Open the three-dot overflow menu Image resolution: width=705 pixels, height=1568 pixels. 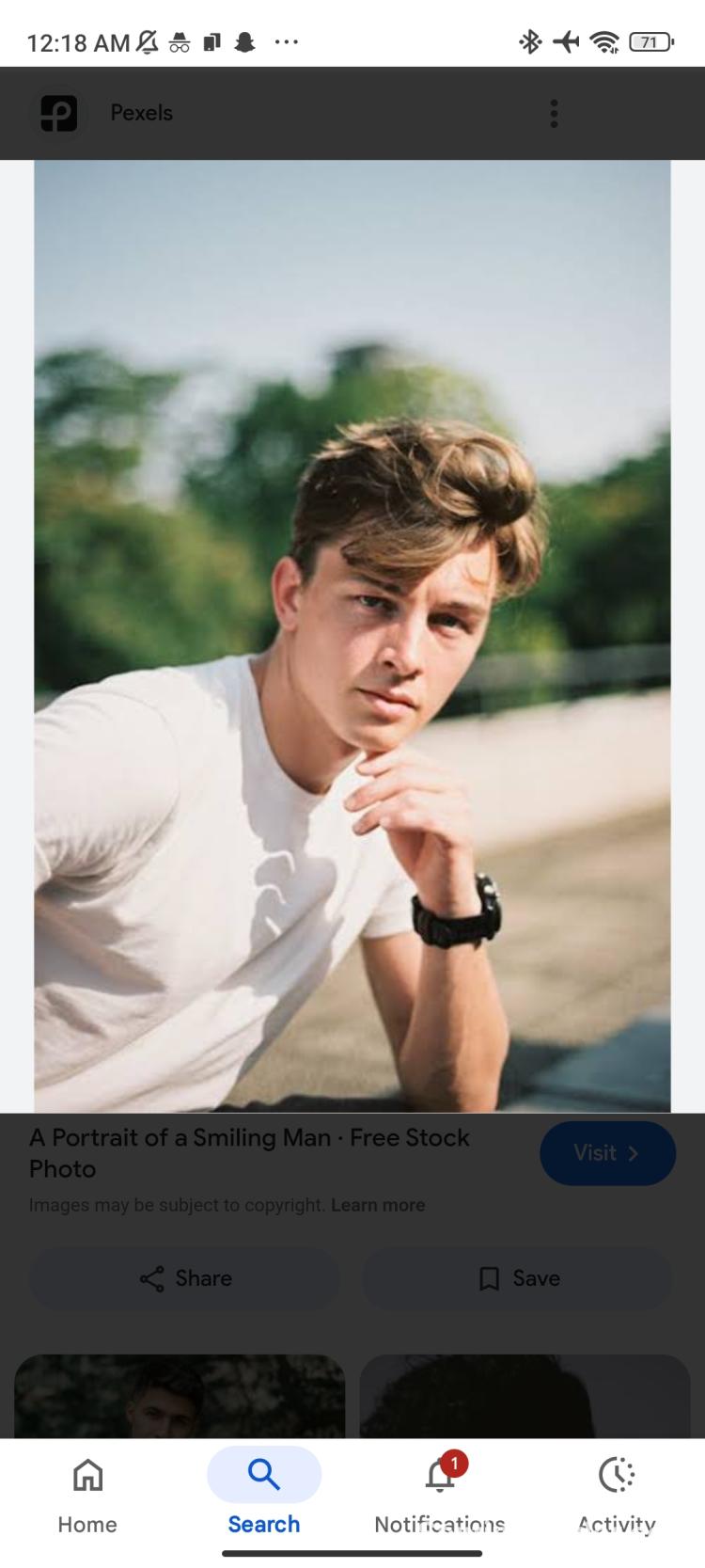tap(554, 114)
